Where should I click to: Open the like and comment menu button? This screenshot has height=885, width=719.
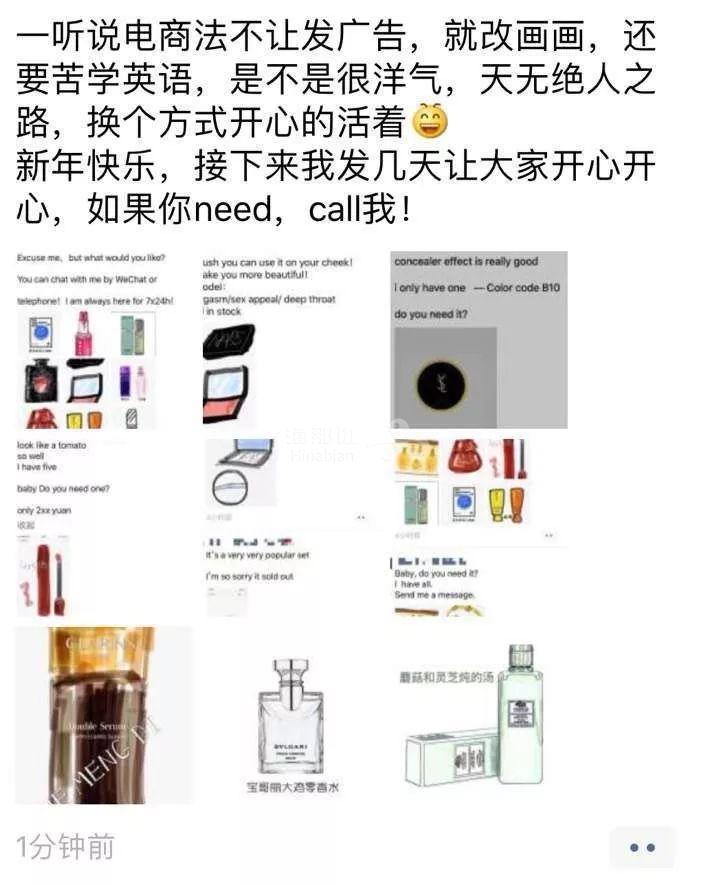[642, 847]
